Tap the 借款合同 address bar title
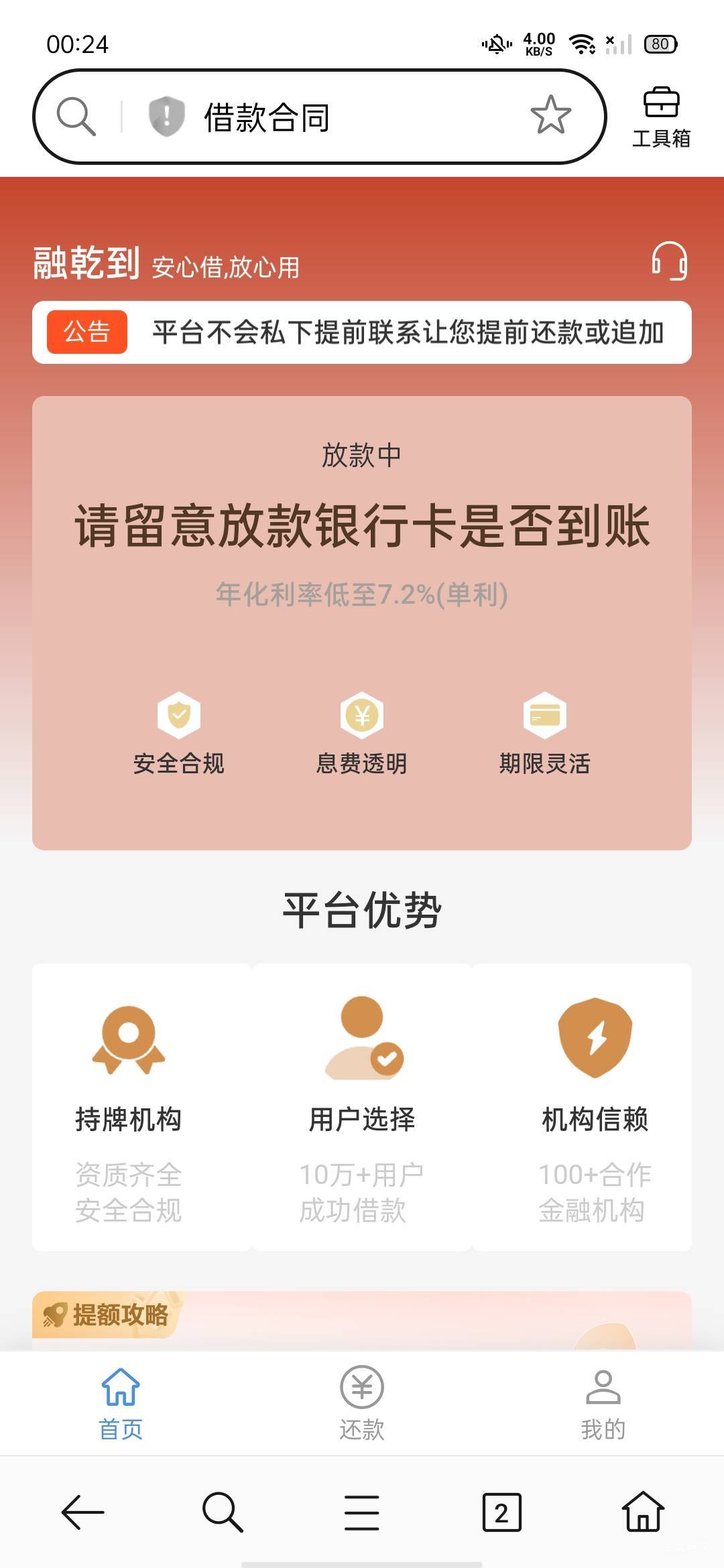Screen dimensions: 724x1568 267,118
